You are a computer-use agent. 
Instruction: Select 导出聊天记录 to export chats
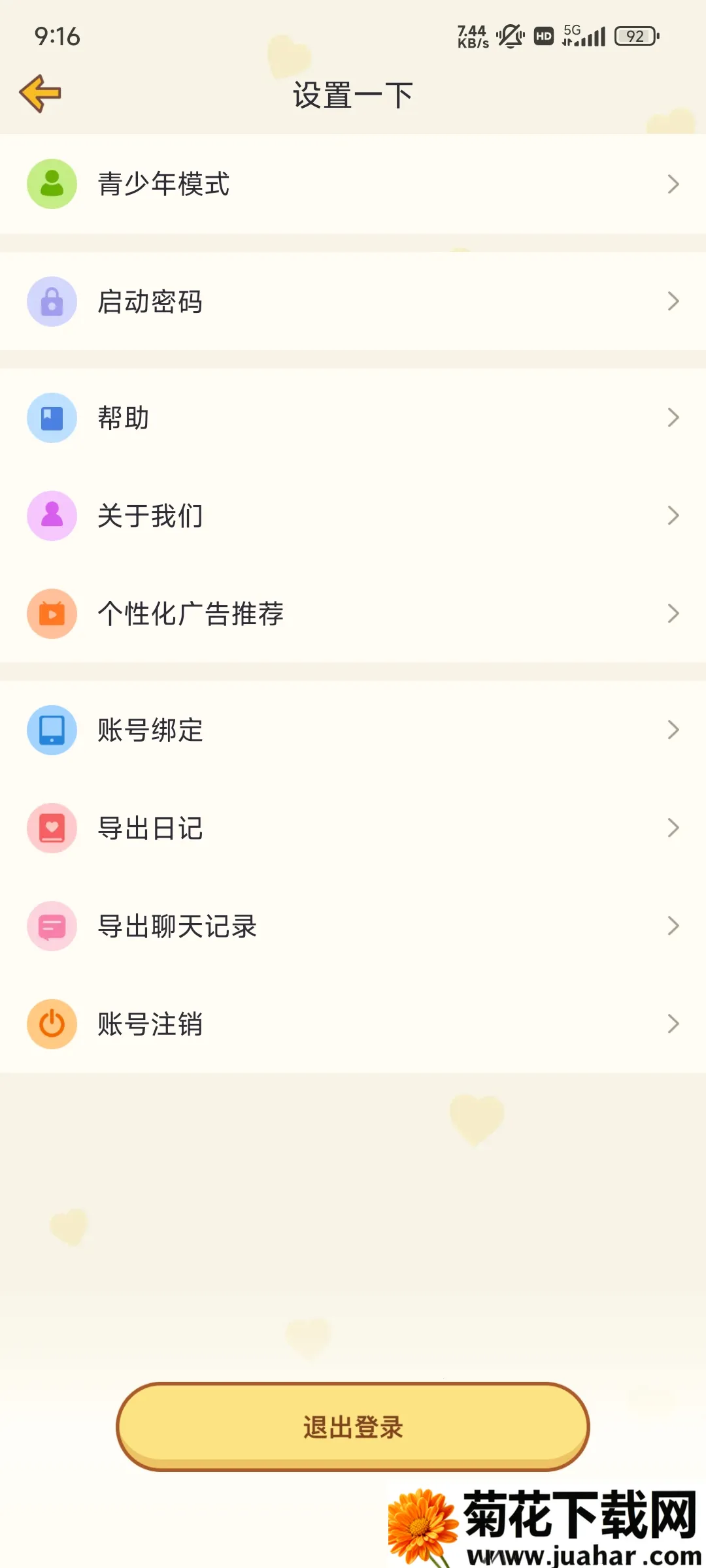click(353, 926)
